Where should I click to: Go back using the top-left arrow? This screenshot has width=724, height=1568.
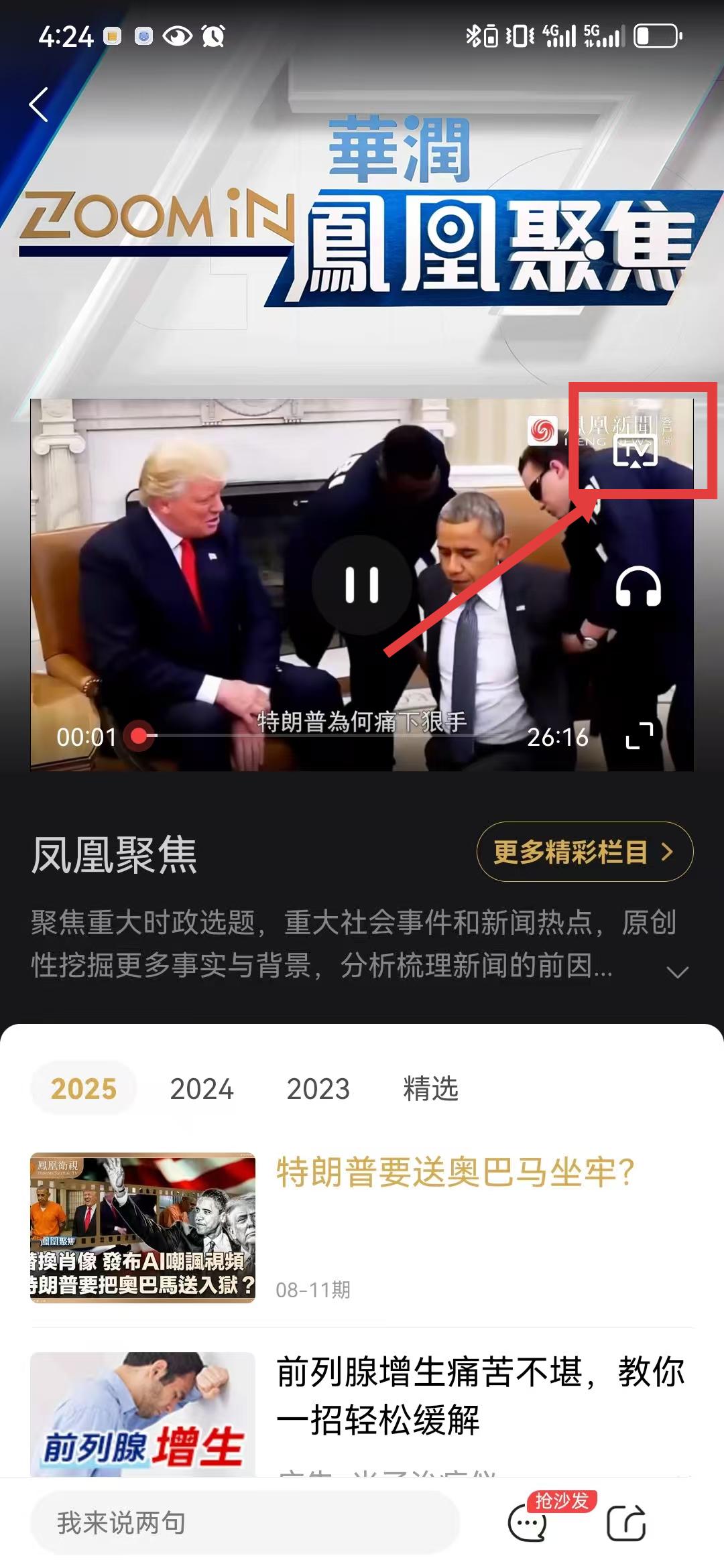39,105
